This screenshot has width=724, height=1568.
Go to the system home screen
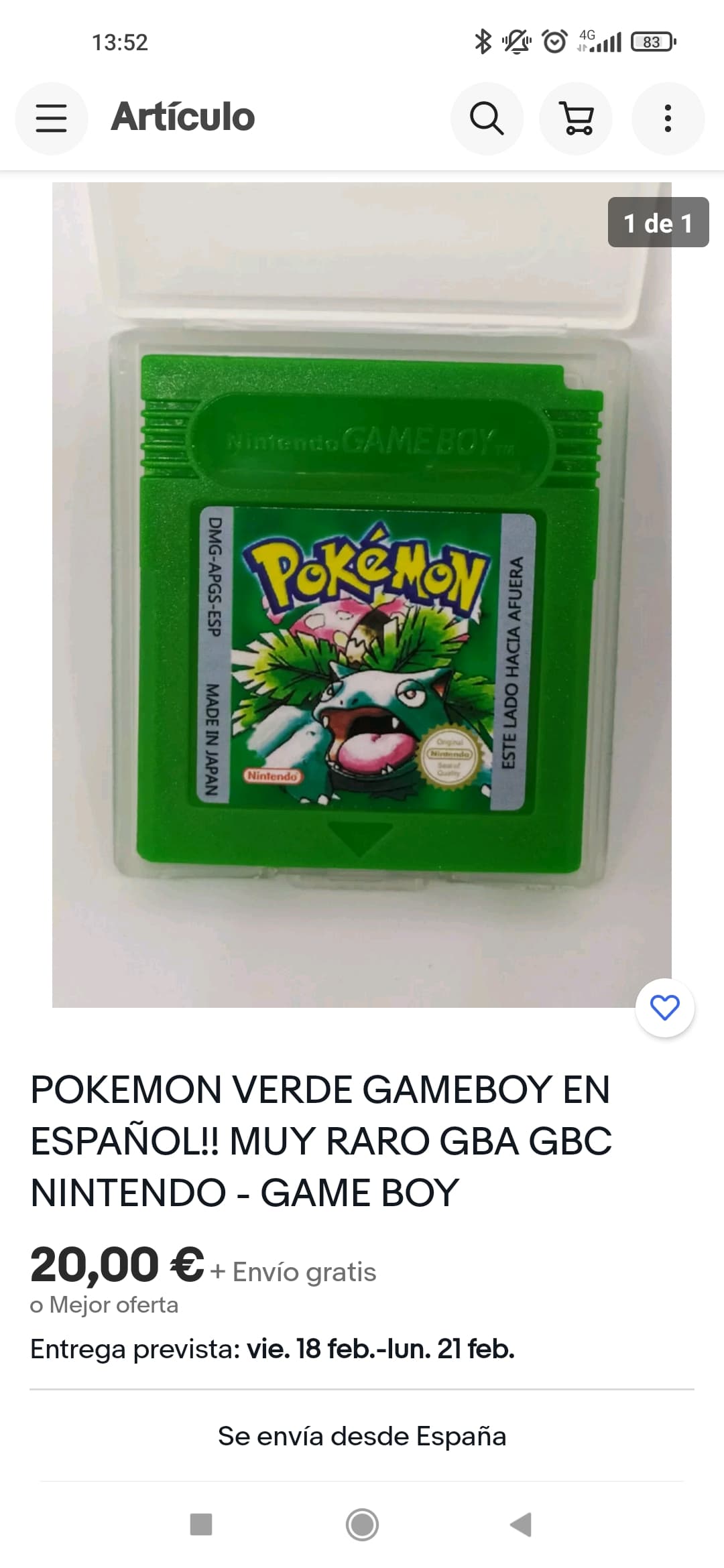(362, 1524)
